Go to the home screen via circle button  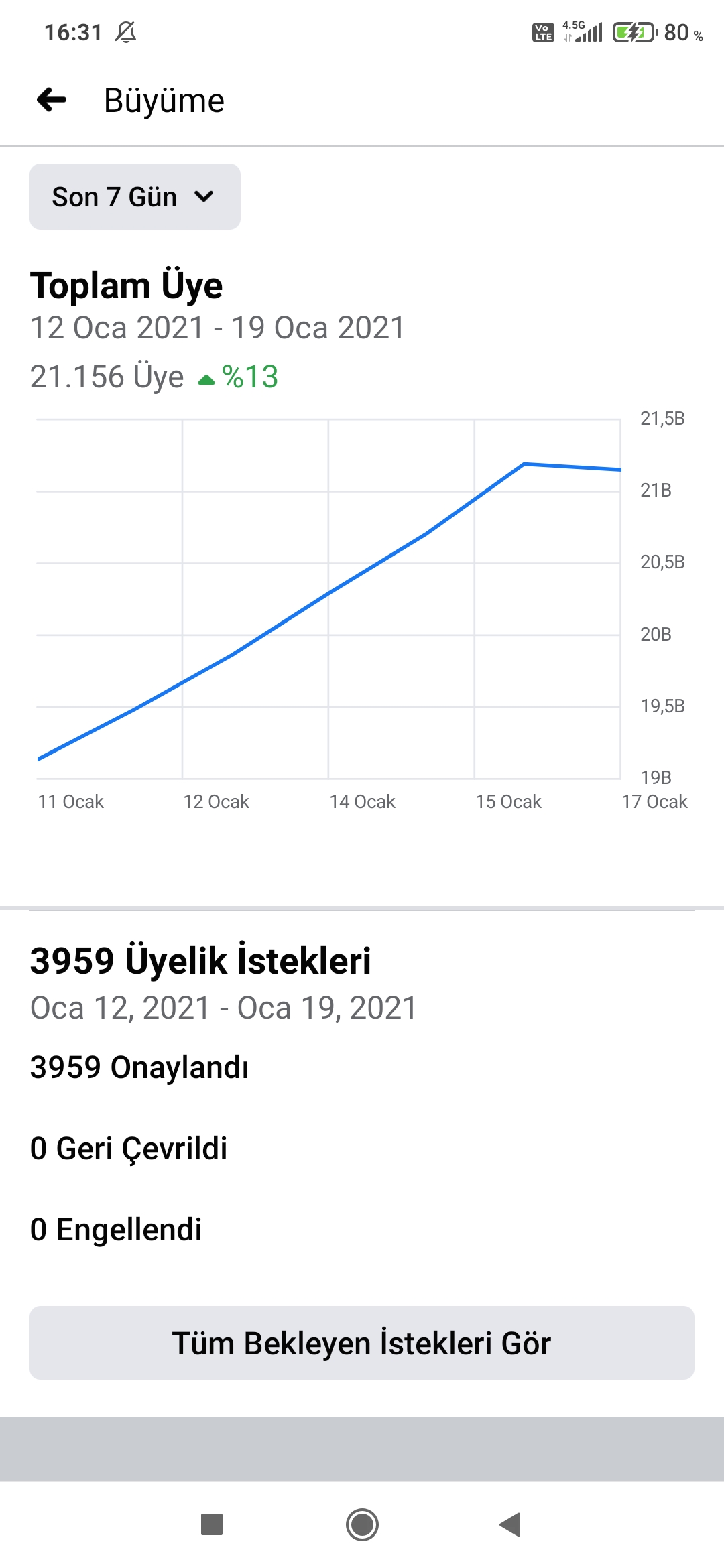pos(362,1524)
